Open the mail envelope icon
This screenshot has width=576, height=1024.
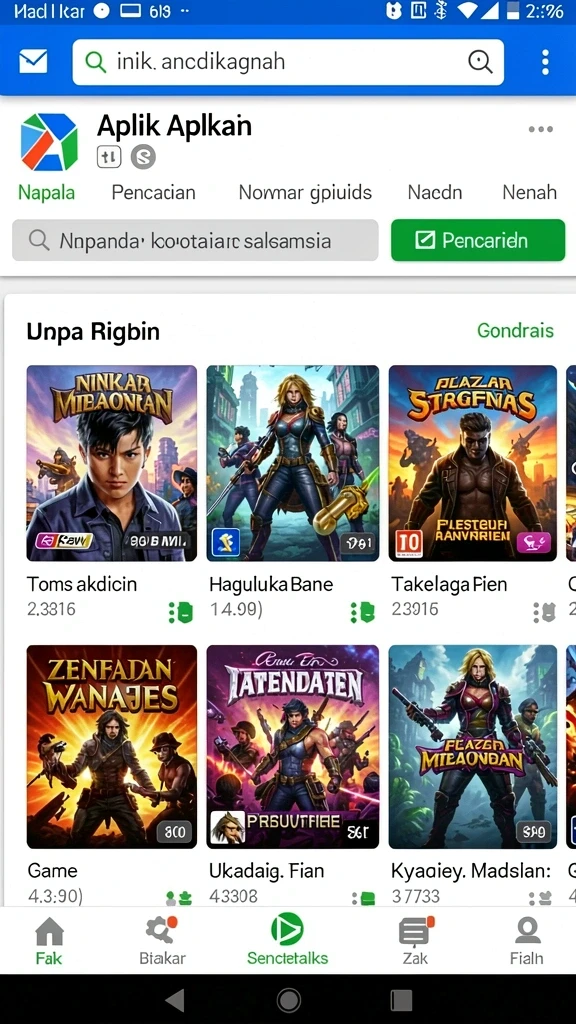point(33,62)
